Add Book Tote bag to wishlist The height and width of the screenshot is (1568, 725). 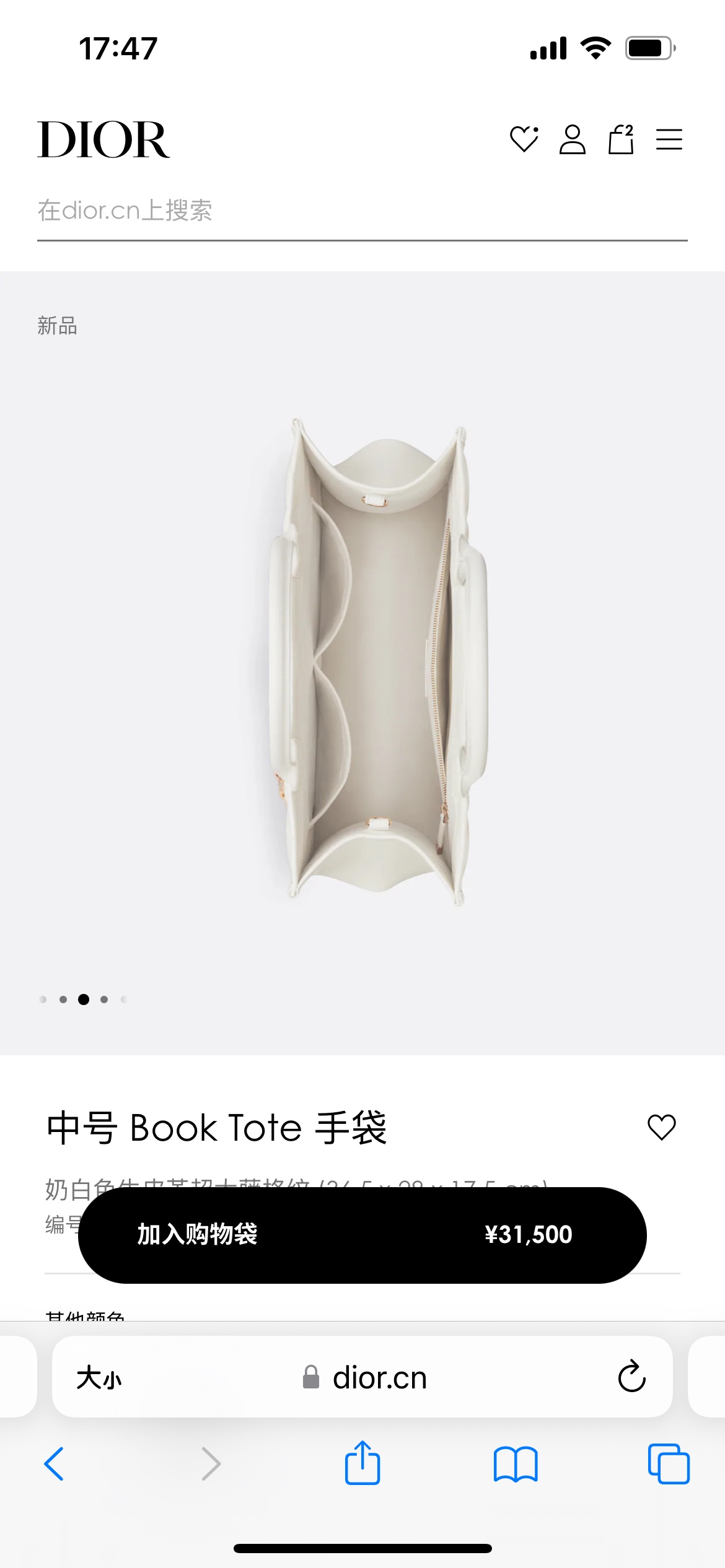(661, 1127)
